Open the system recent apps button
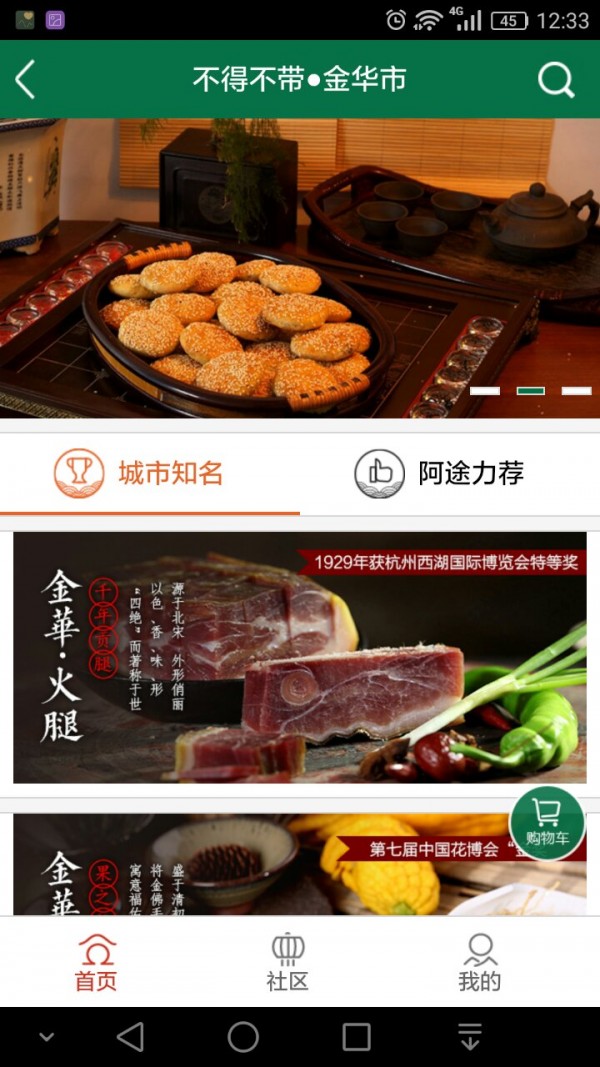Viewport: 600px width, 1067px height. (357, 1037)
